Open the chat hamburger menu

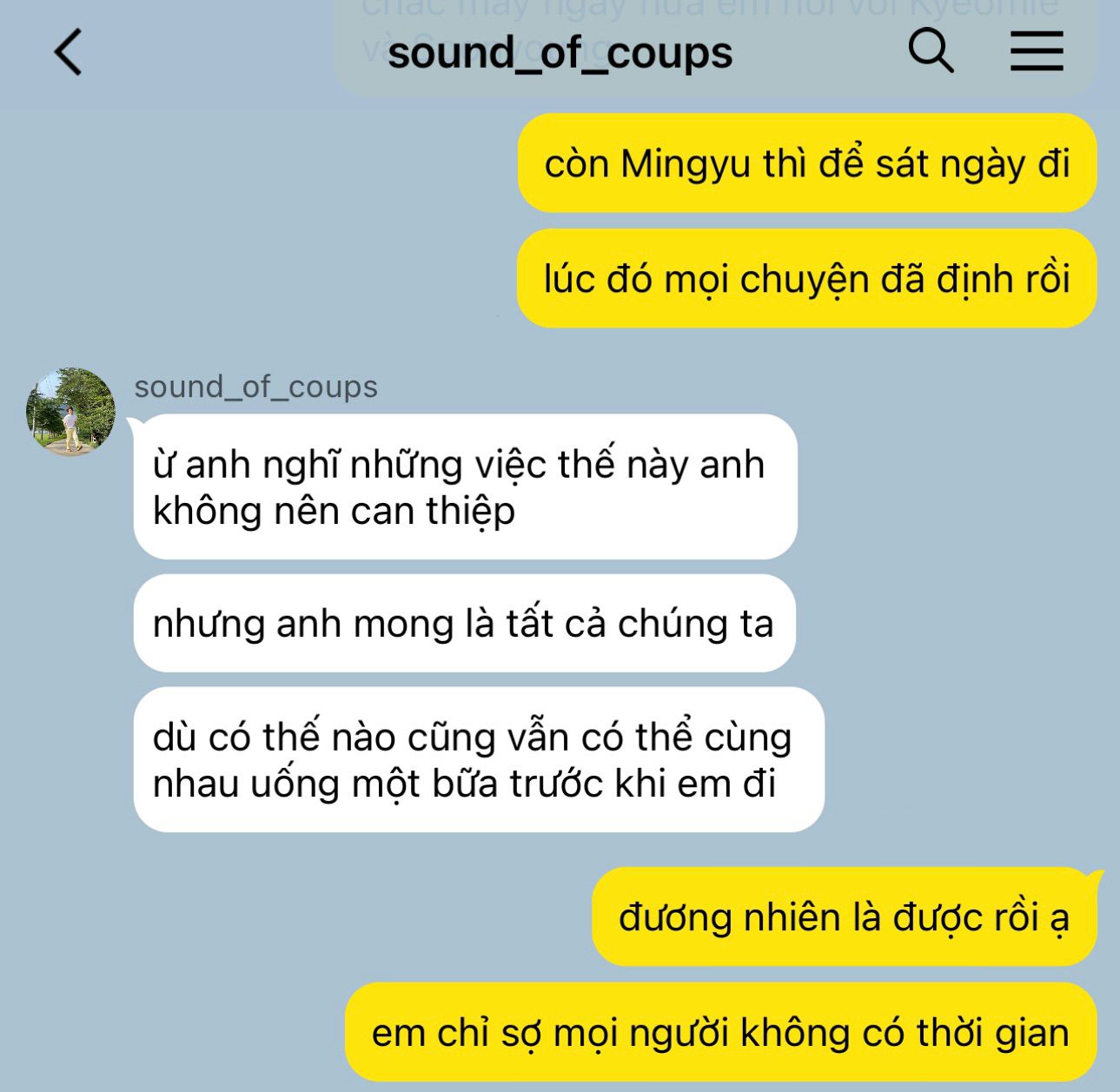click(1036, 51)
